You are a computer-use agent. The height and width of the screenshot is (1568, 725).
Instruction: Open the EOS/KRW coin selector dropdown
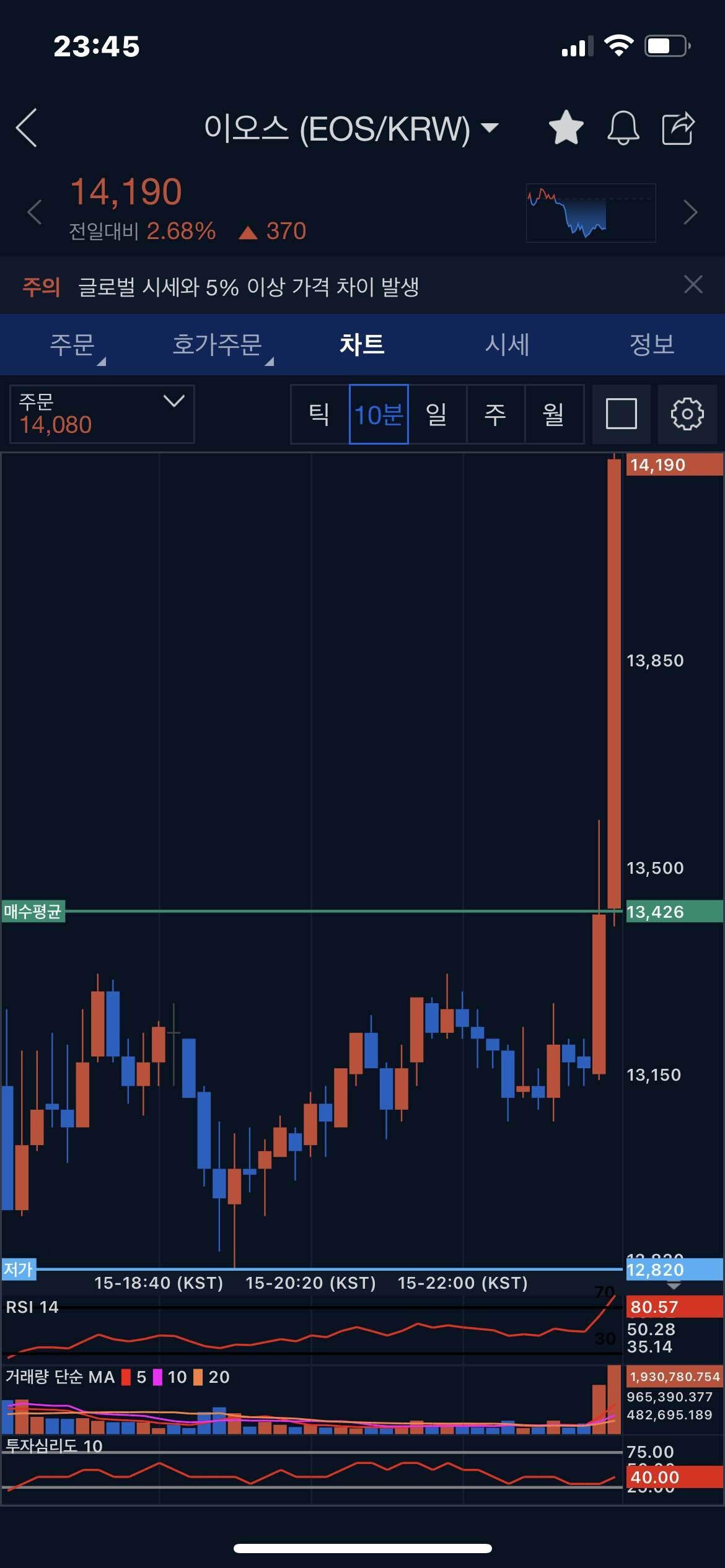pyautogui.click(x=351, y=128)
